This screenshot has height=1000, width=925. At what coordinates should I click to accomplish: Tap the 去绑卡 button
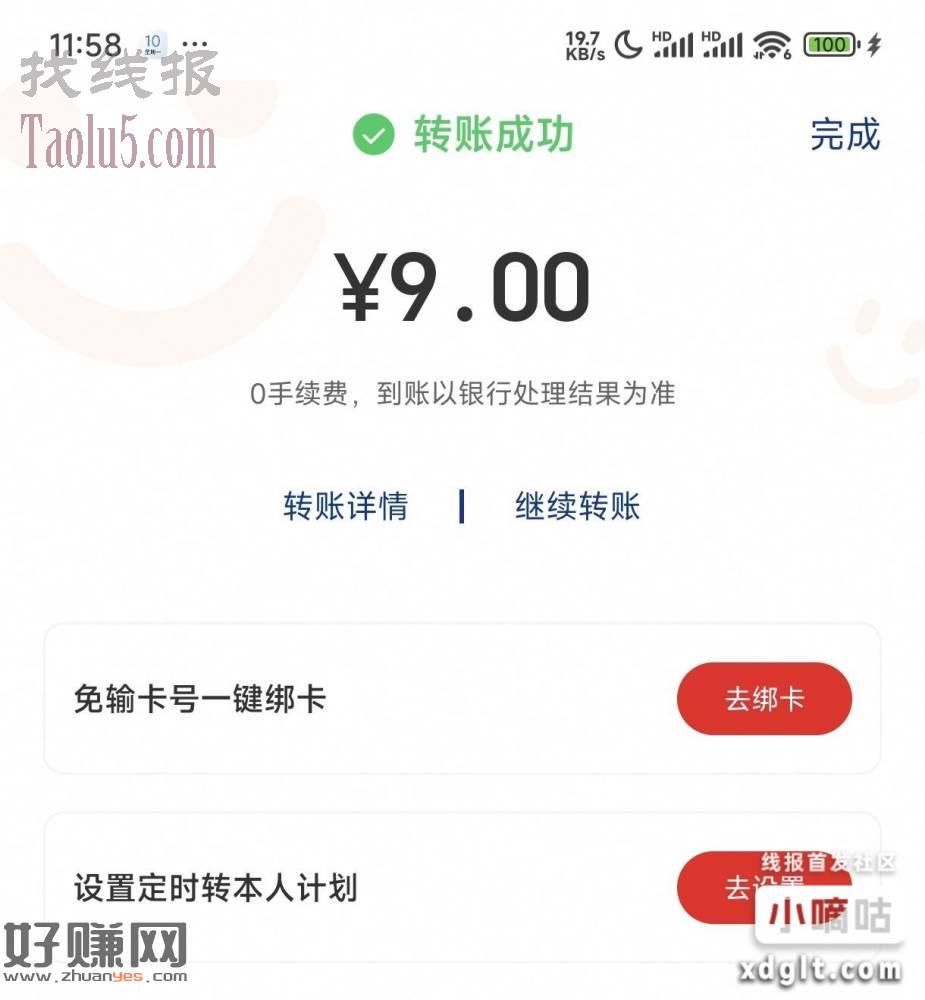[x=764, y=699]
